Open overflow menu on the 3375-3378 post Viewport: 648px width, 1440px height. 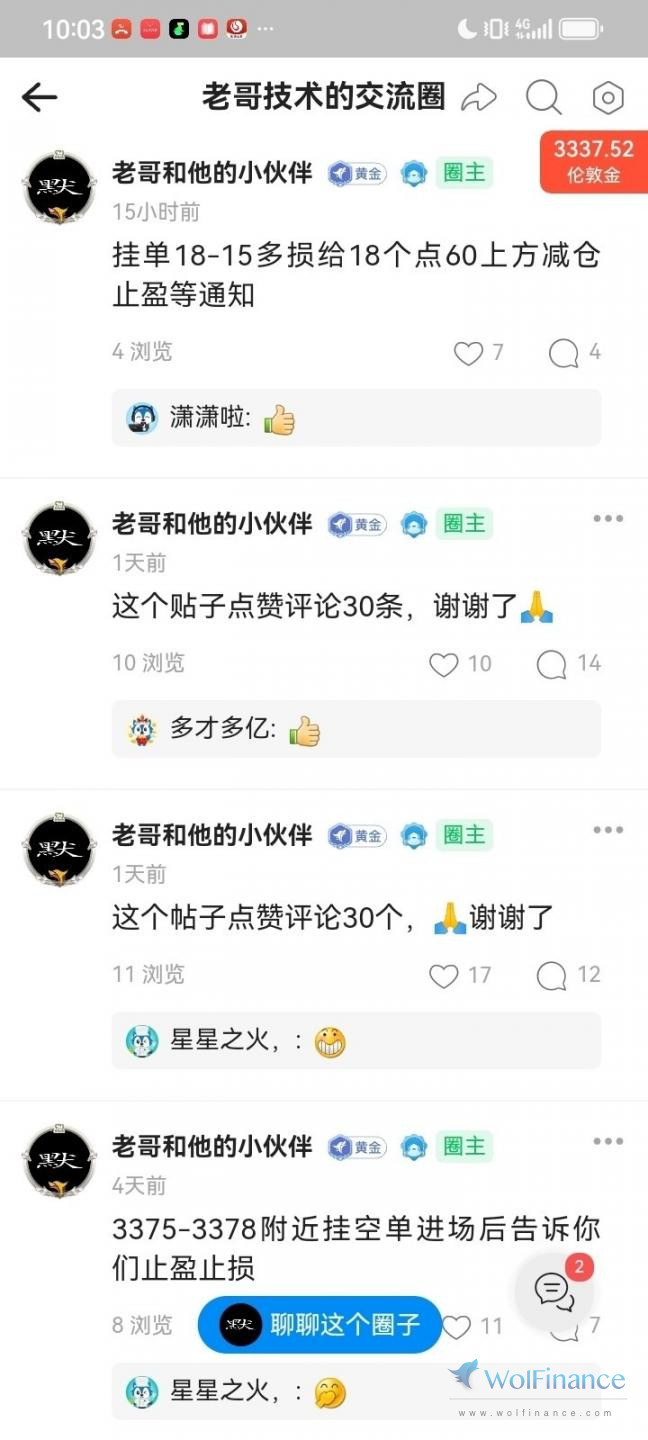point(608,1142)
